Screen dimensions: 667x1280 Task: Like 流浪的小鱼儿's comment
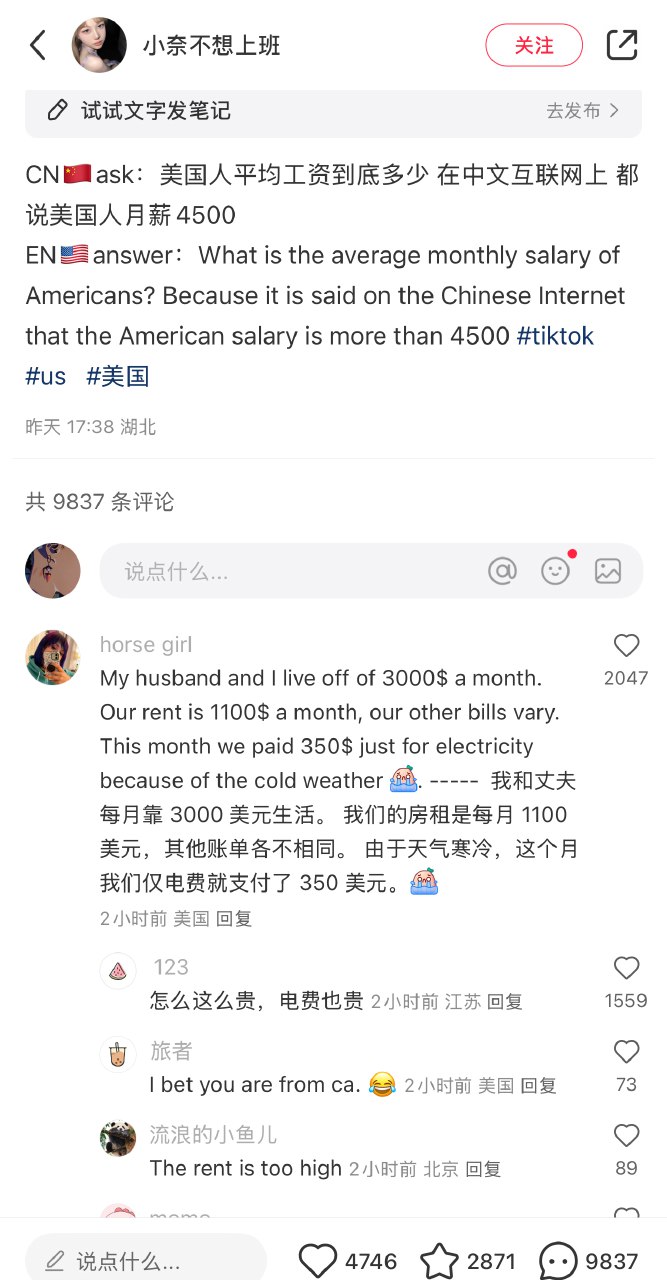tap(626, 1136)
